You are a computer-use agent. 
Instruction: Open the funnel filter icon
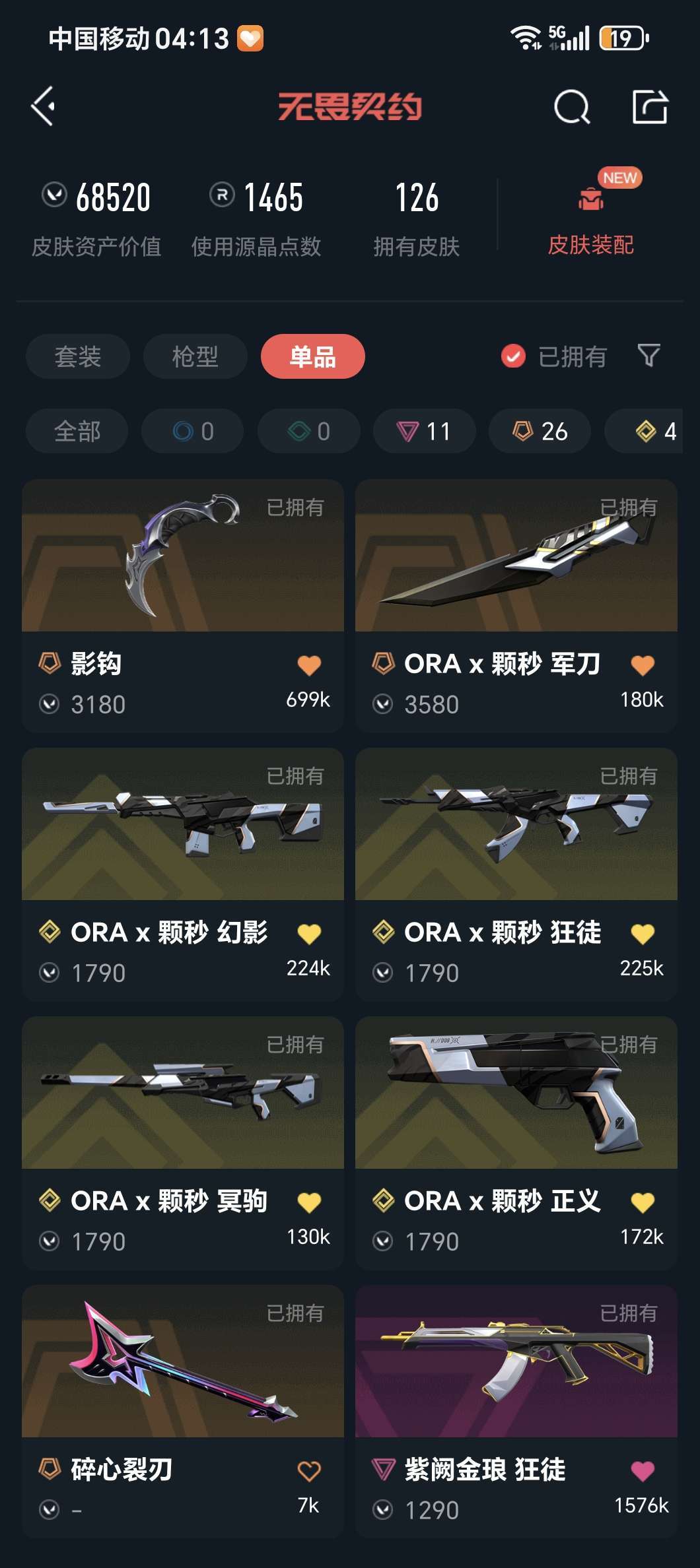coord(648,356)
